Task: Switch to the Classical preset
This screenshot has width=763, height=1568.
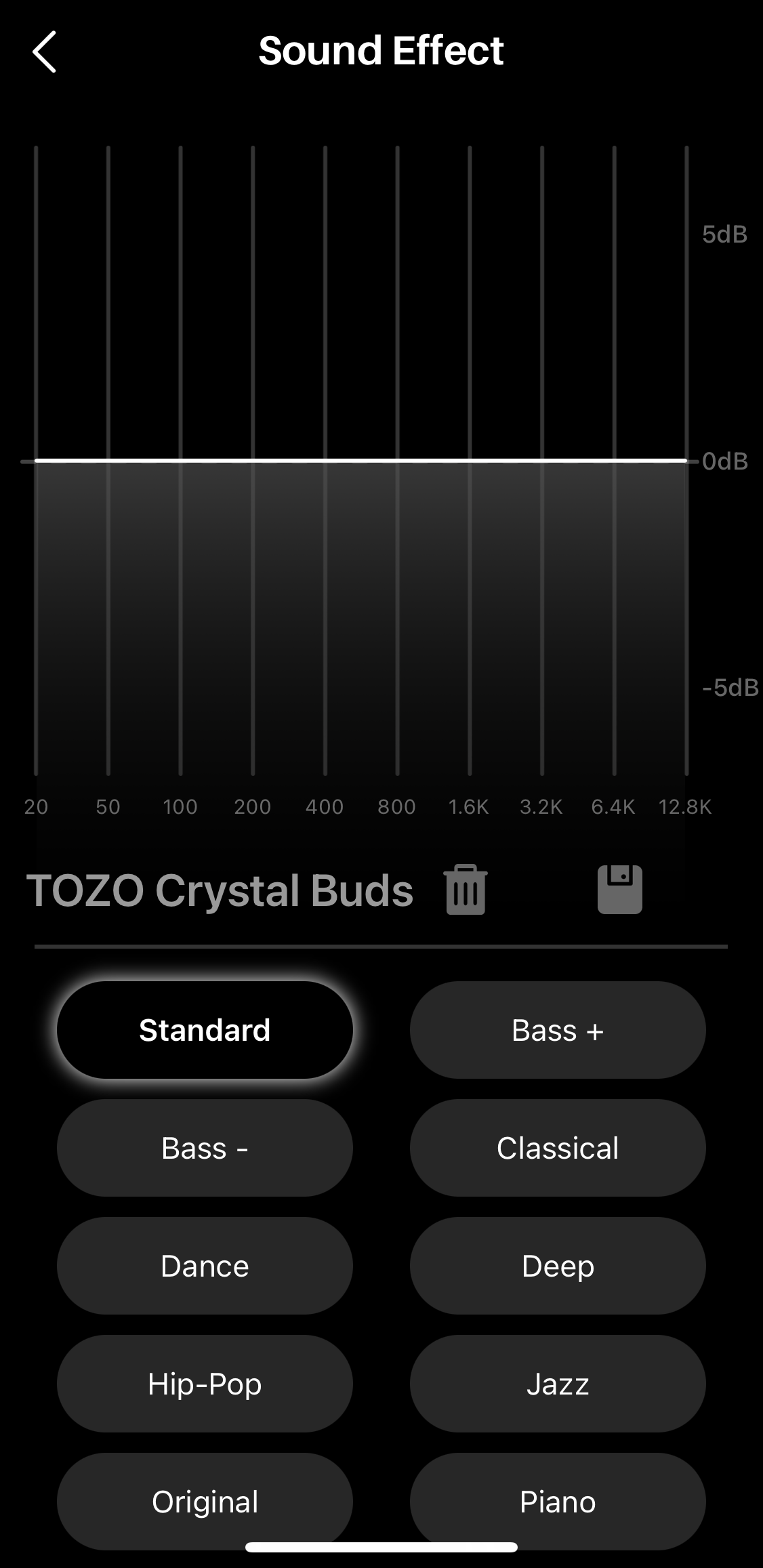Action: pos(557,1148)
